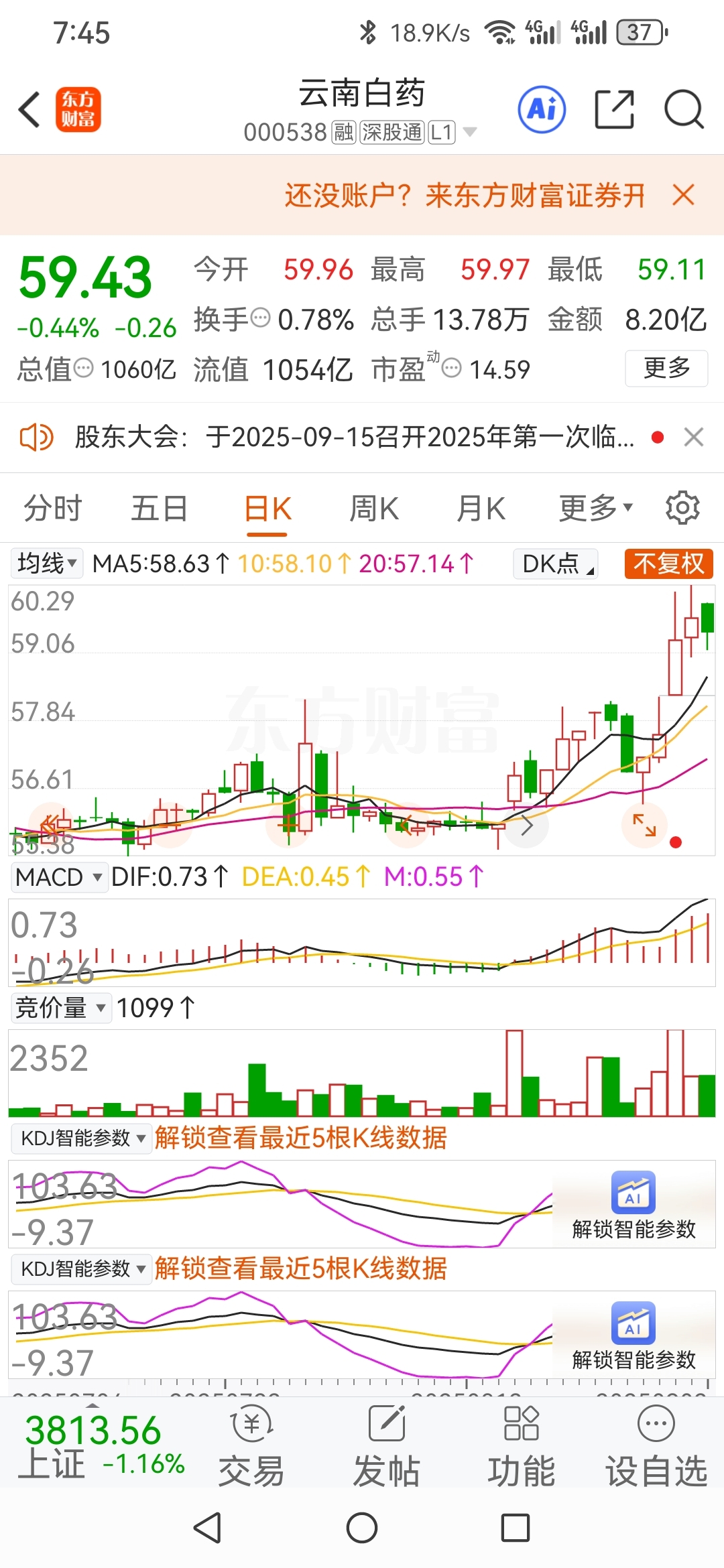Viewport: 724px width, 1568px height.
Task: Open chart settings gear
Action: [682, 508]
